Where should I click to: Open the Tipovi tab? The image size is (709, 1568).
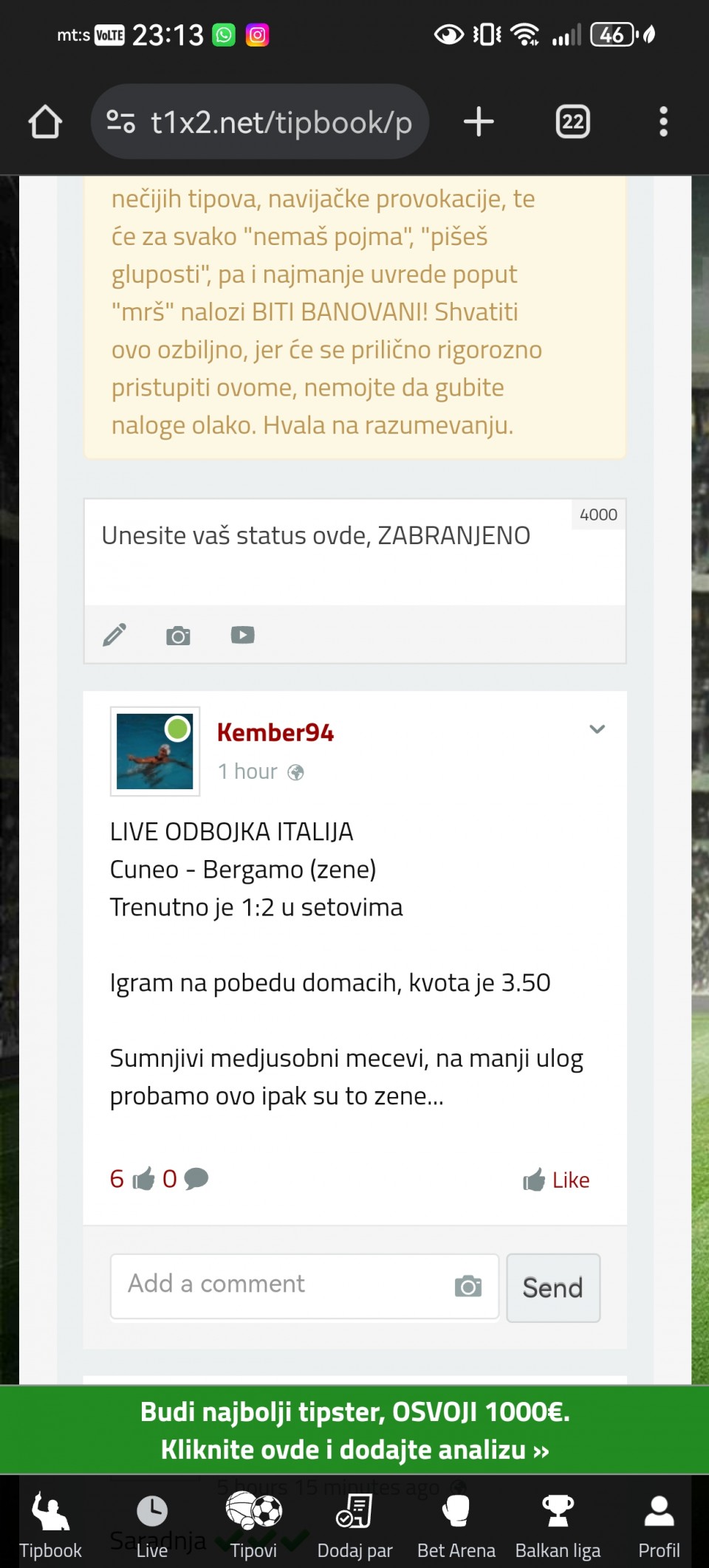(253, 1524)
